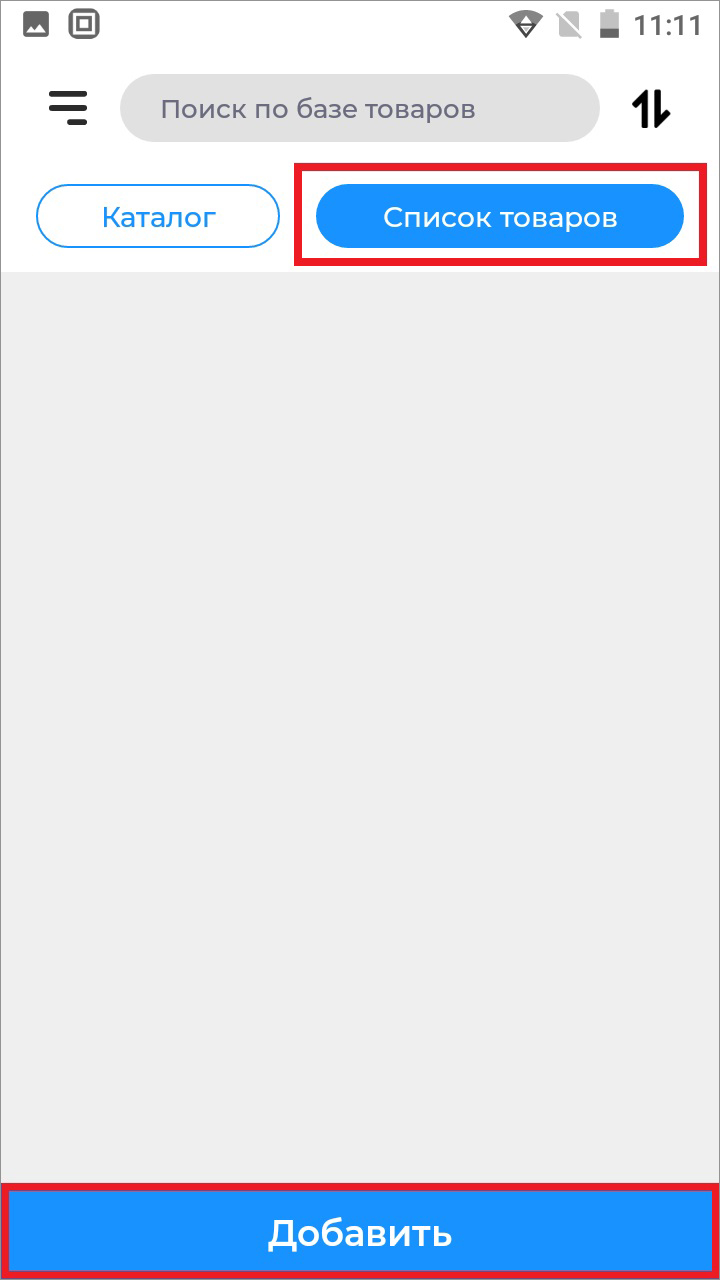
Task: Open the sort arrows icon
Action: [x=651, y=108]
